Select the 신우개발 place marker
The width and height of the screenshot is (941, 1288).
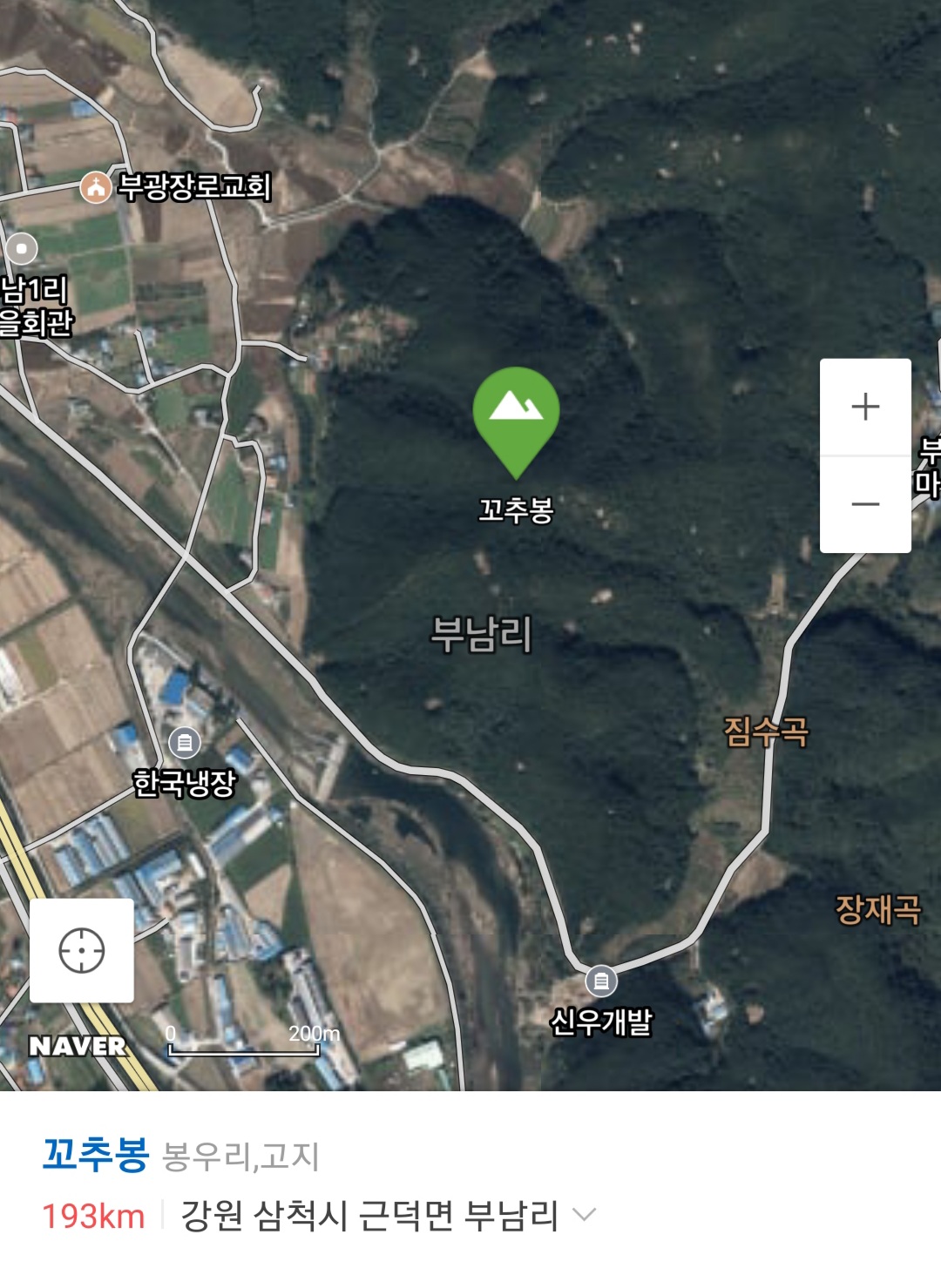[x=600, y=981]
